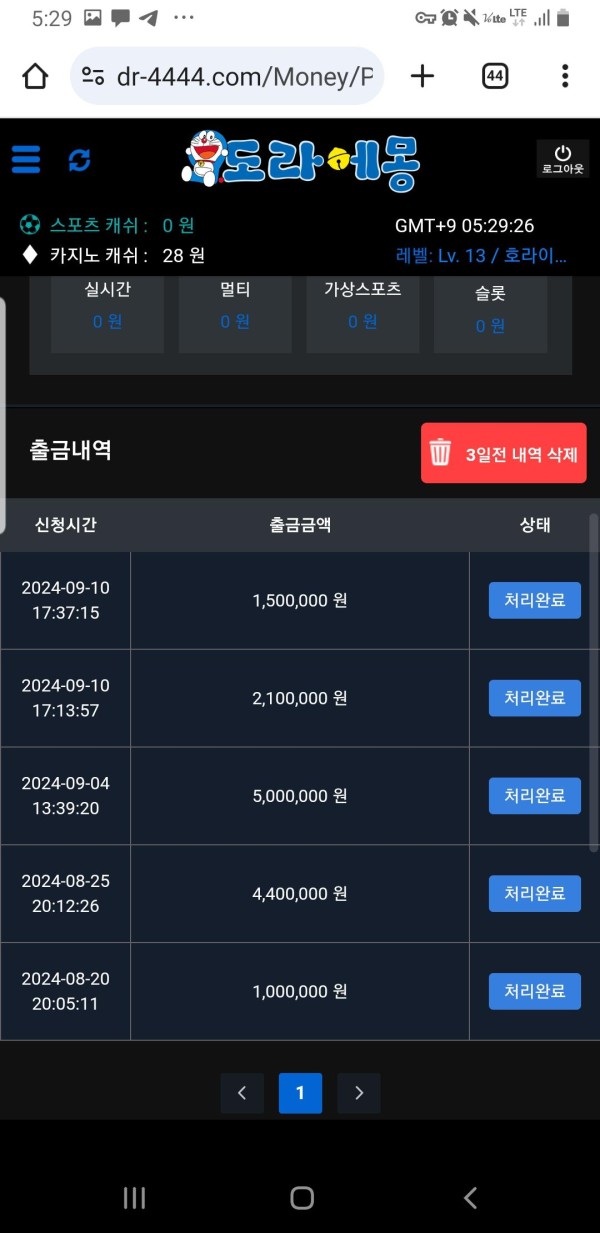Open the tab switcher showing 44

pyautogui.click(x=495, y=76)
